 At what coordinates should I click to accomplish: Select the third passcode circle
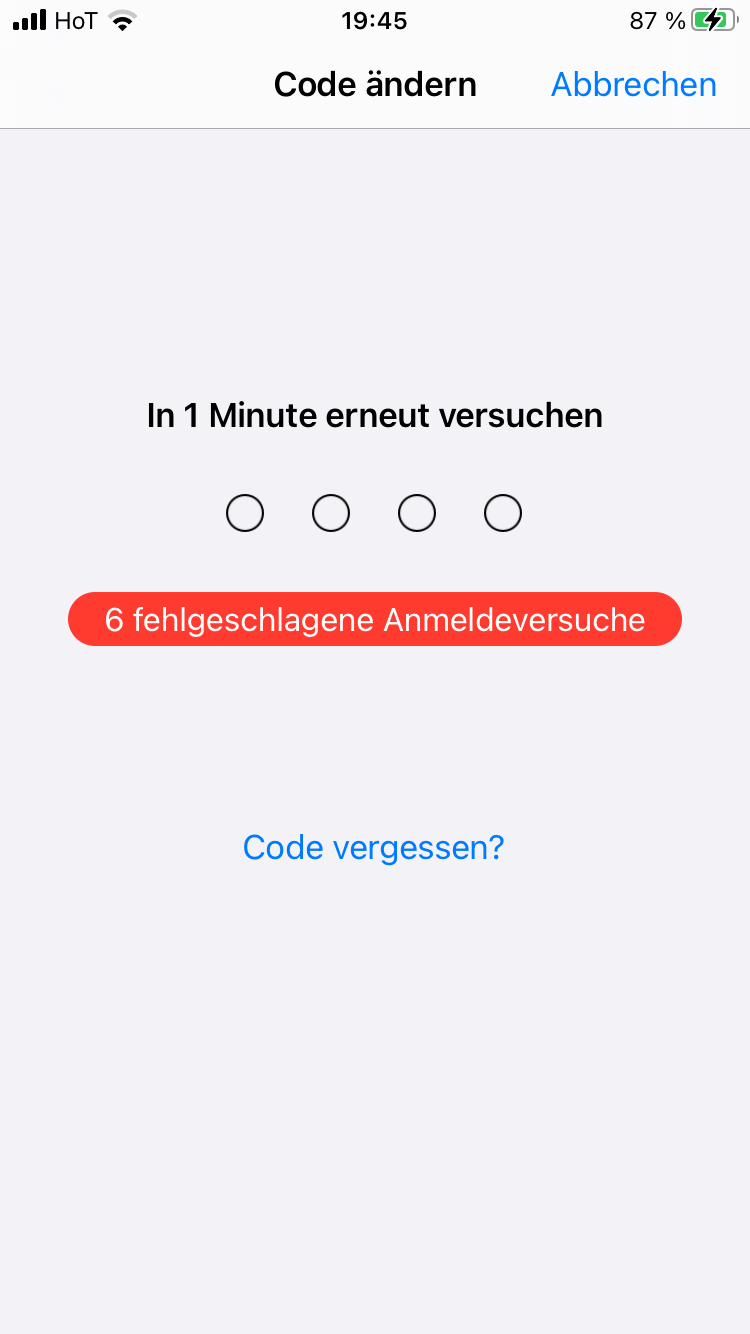coord(417,513)
